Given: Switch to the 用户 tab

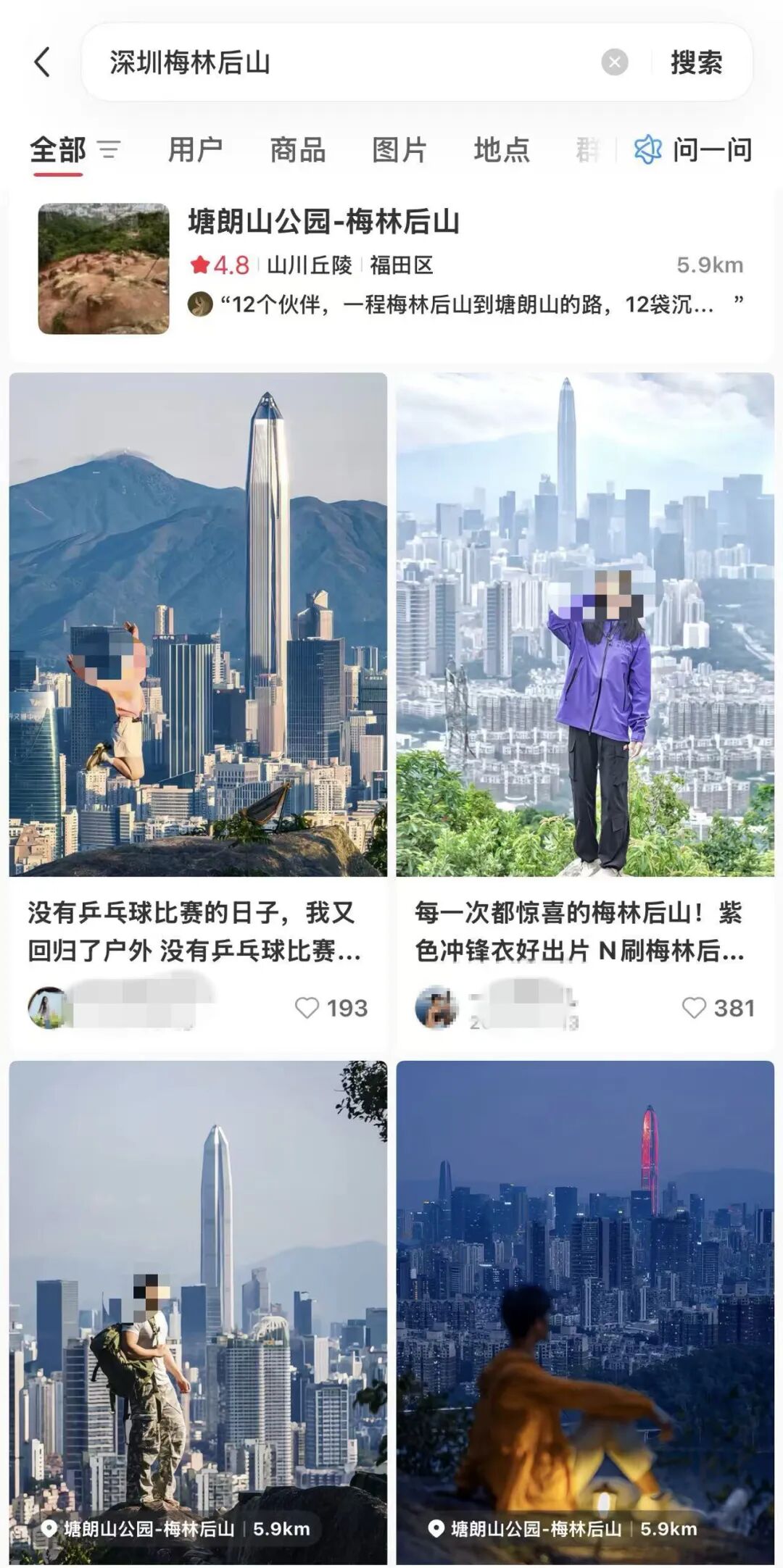Looking at the screenshot, I should point(195,150).
